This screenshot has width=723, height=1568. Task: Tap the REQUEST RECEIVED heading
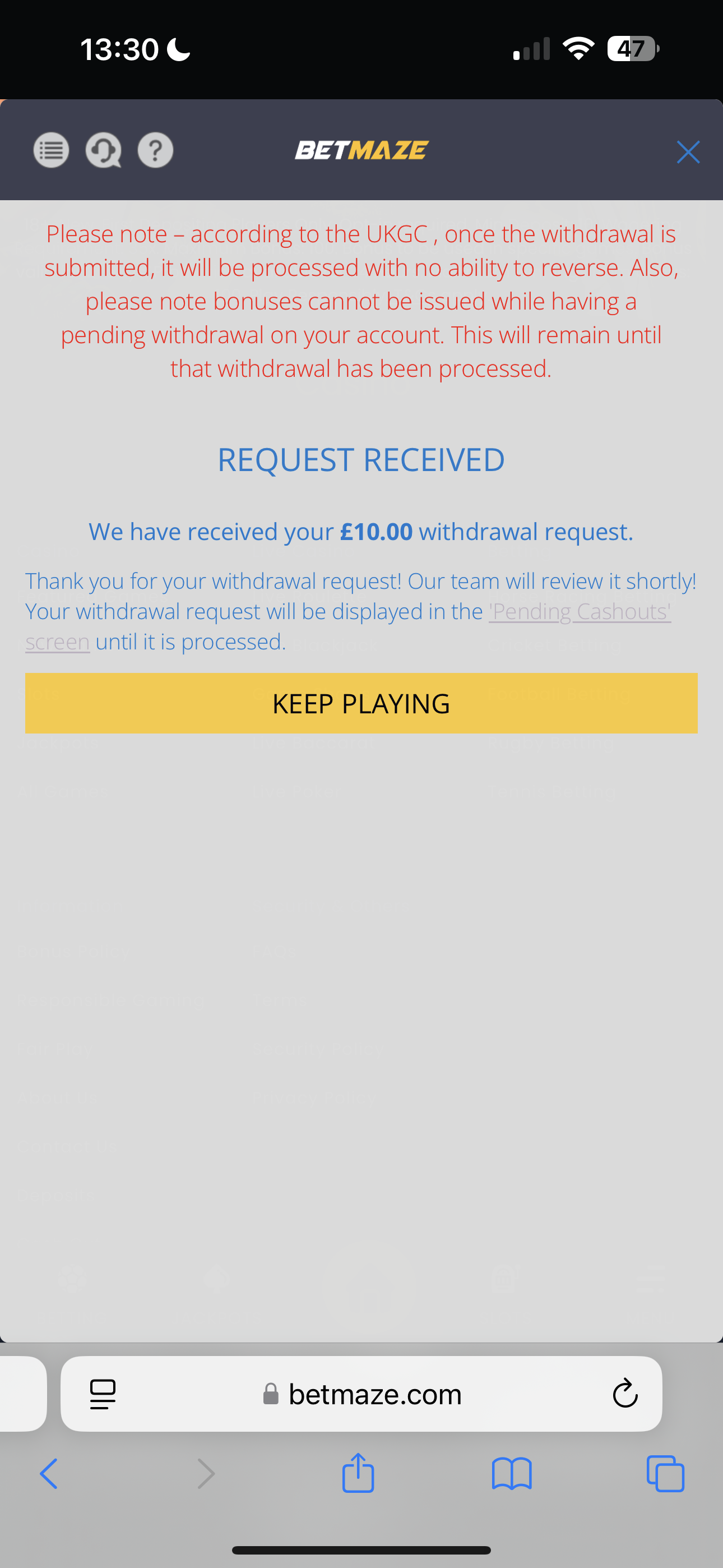[x=361, y=460]
